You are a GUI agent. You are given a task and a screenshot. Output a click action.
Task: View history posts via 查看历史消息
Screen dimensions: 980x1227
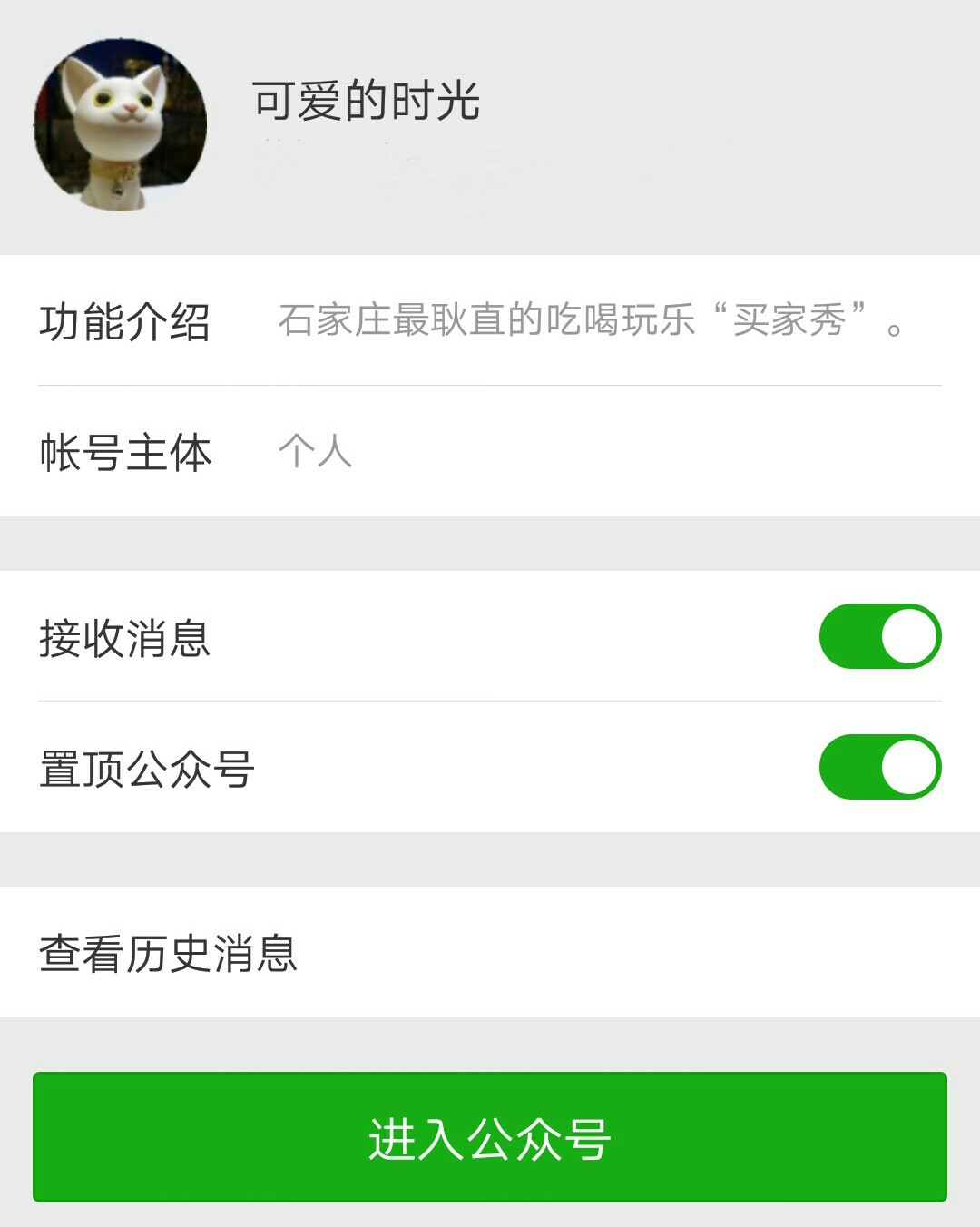coord(172,952)
